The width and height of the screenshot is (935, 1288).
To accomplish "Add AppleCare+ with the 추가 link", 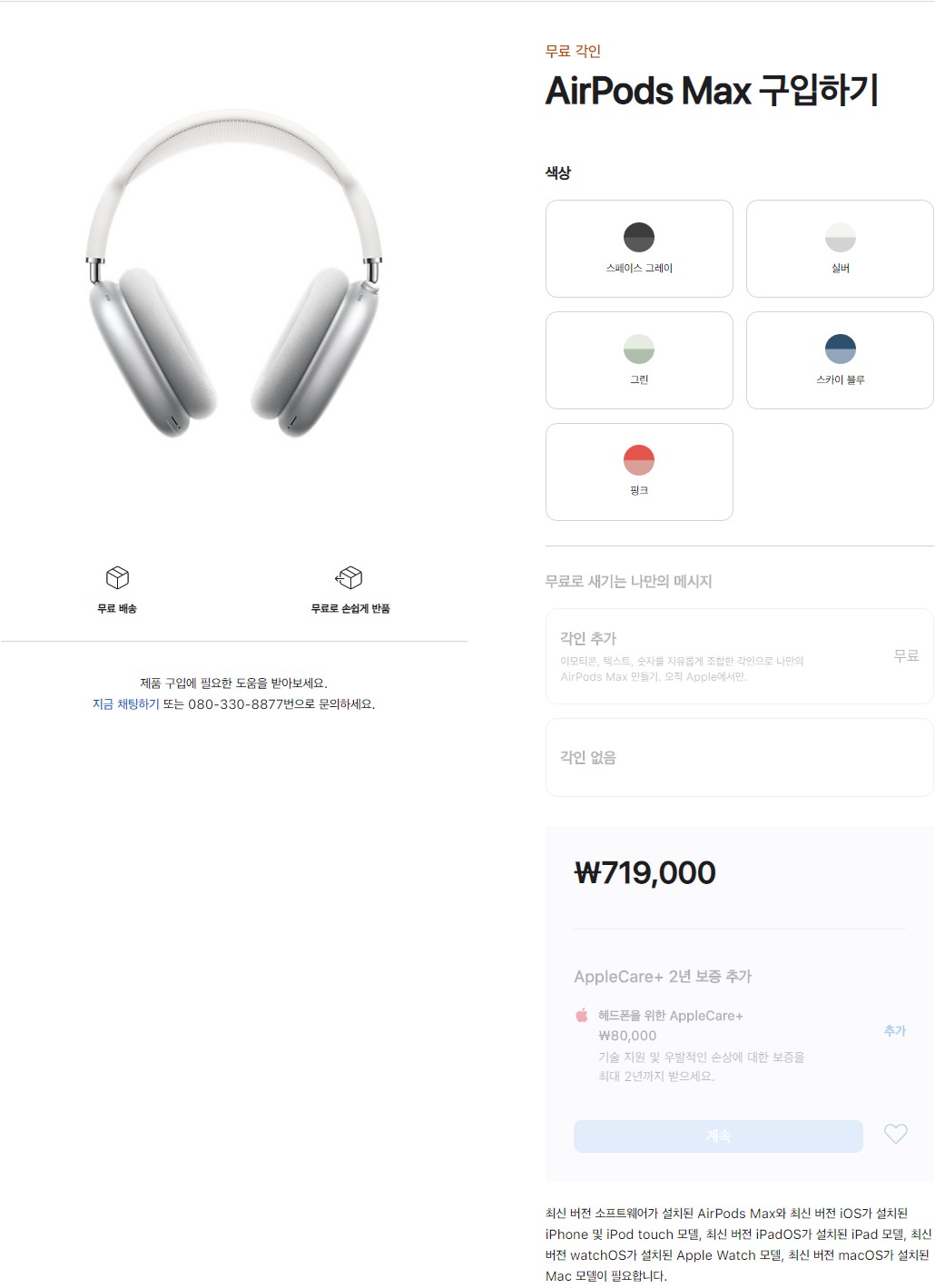I will click(894, 1031).
